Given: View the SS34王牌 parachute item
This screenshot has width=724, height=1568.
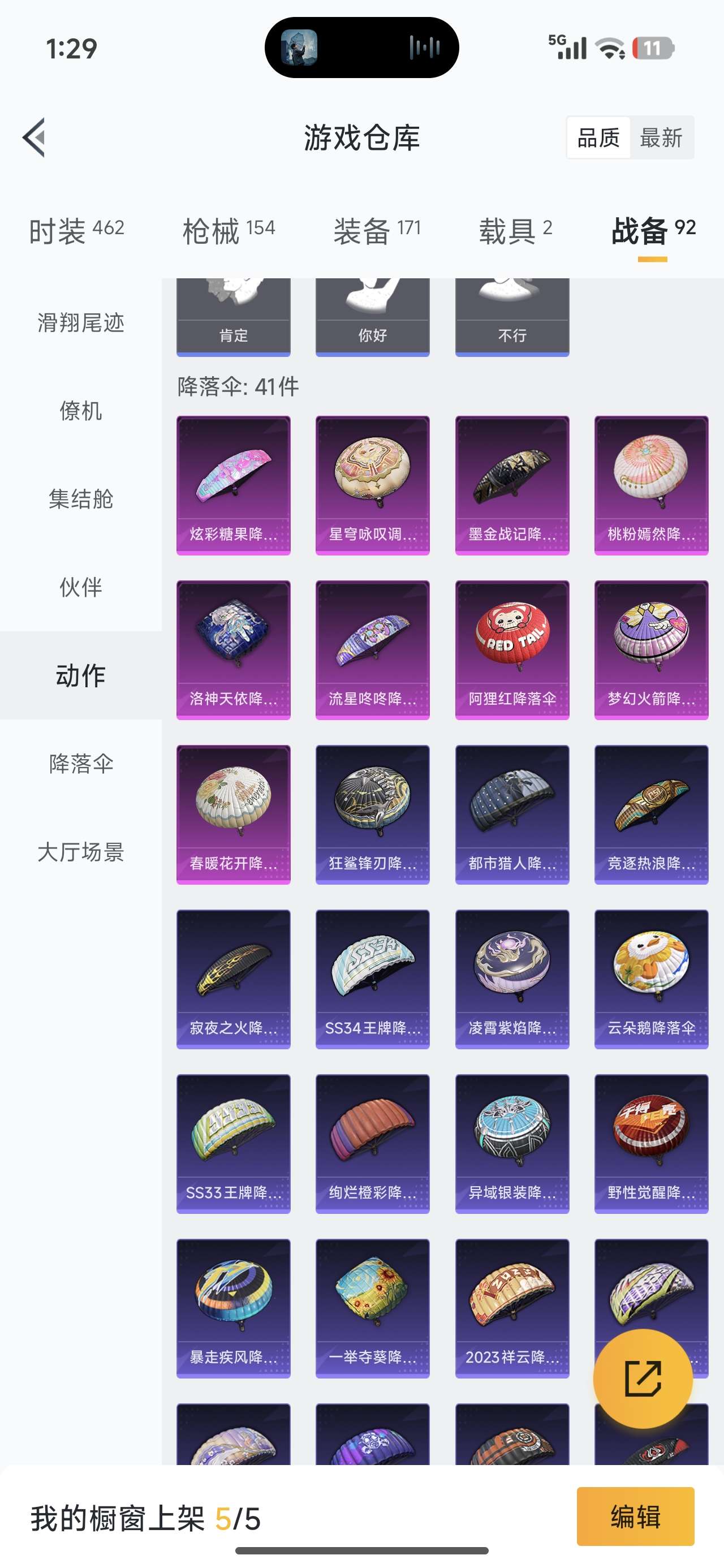Looking at the screenshot, I should coord(372,979).
